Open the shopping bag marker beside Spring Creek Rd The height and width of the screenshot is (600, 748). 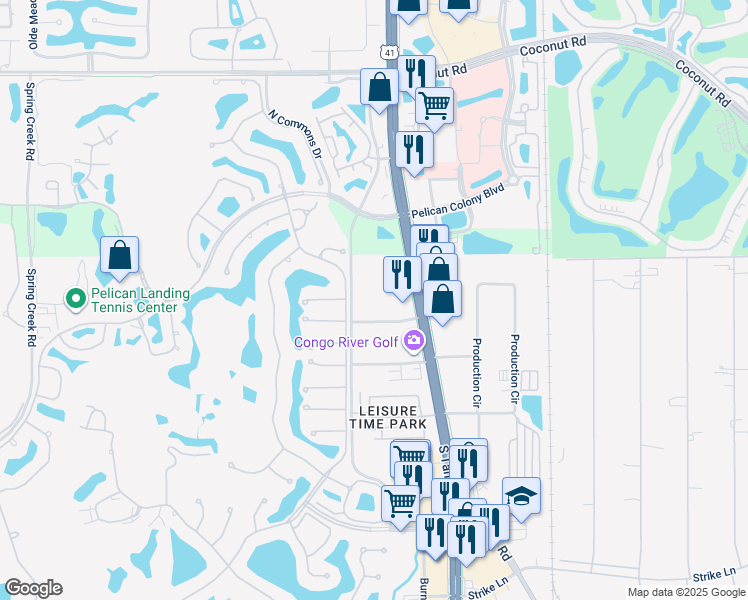click(x=119, y=256)
